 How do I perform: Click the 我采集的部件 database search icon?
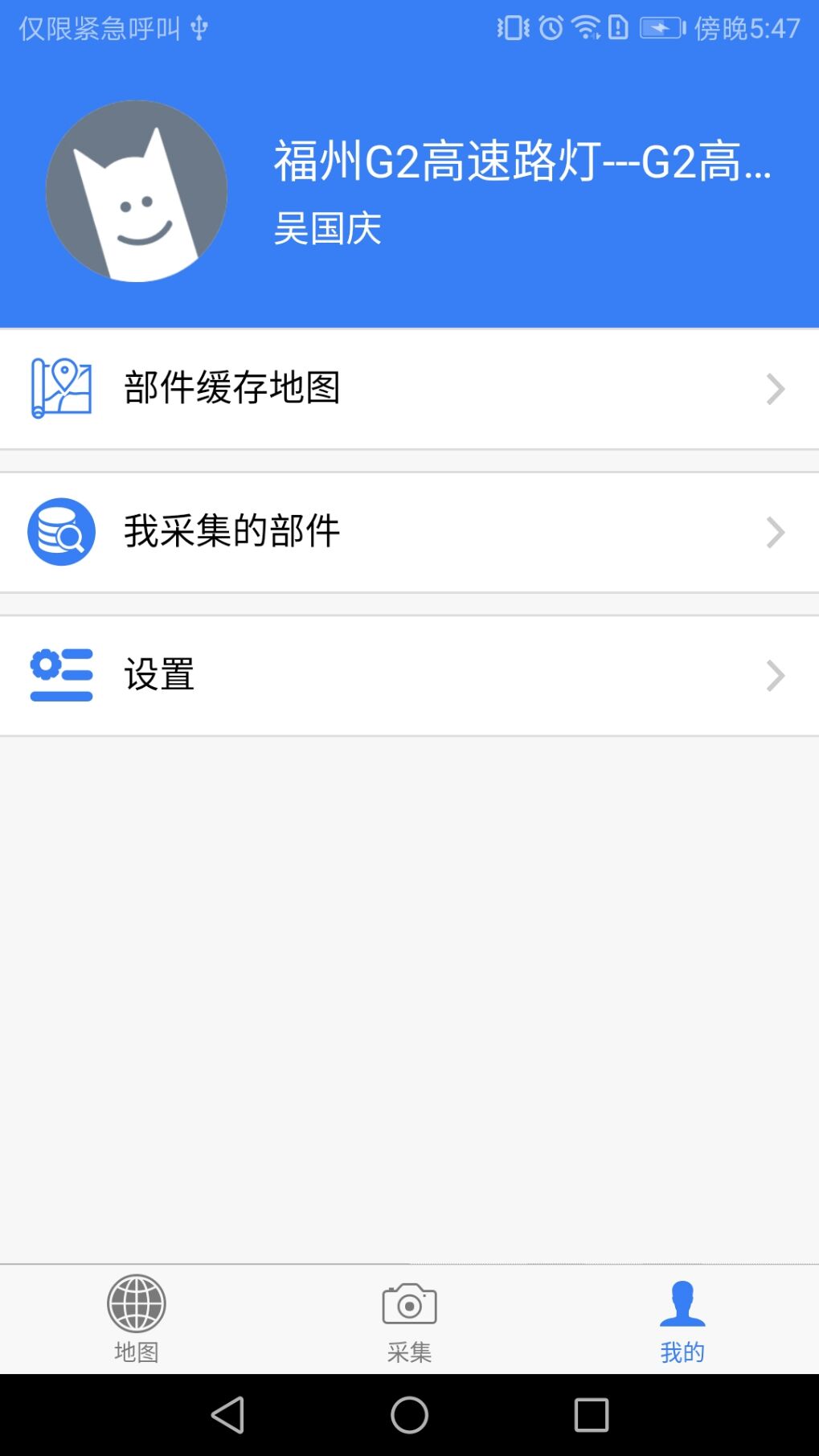(60, 531)
